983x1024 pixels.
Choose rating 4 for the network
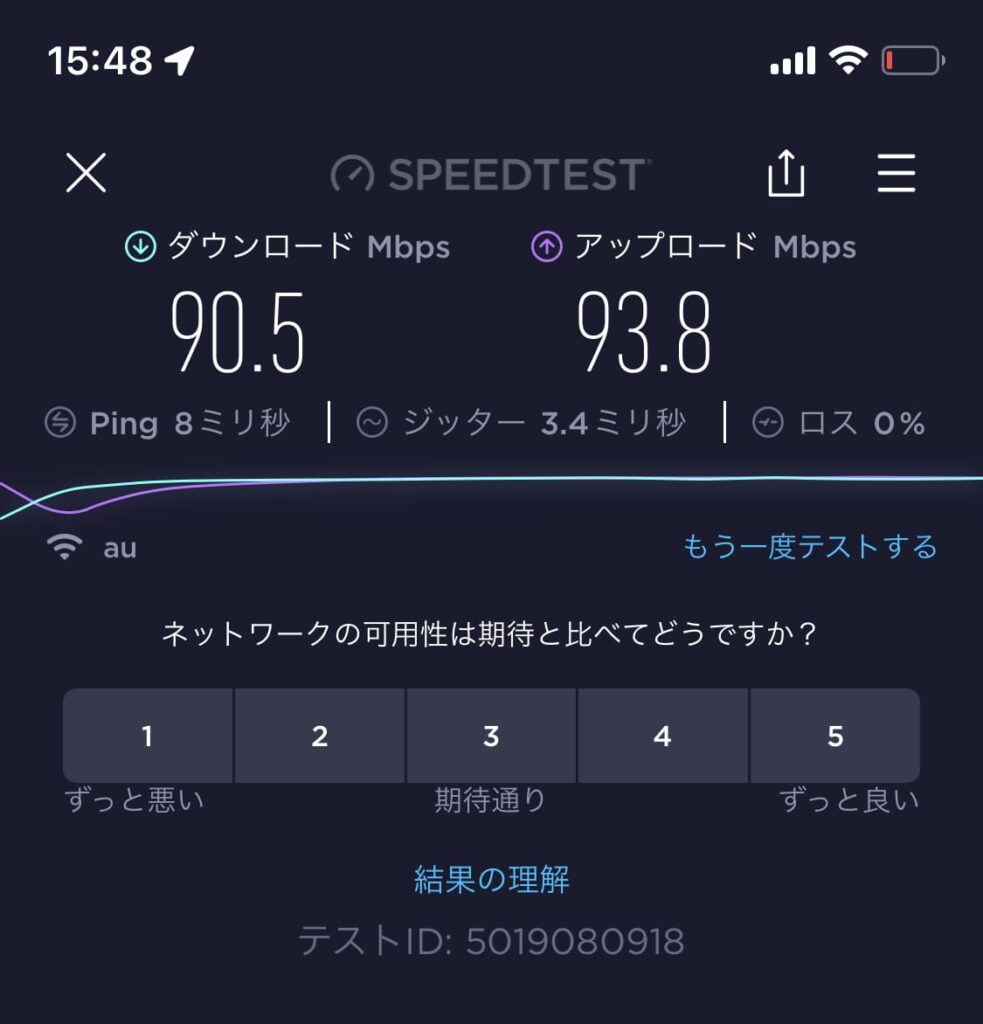662,736
